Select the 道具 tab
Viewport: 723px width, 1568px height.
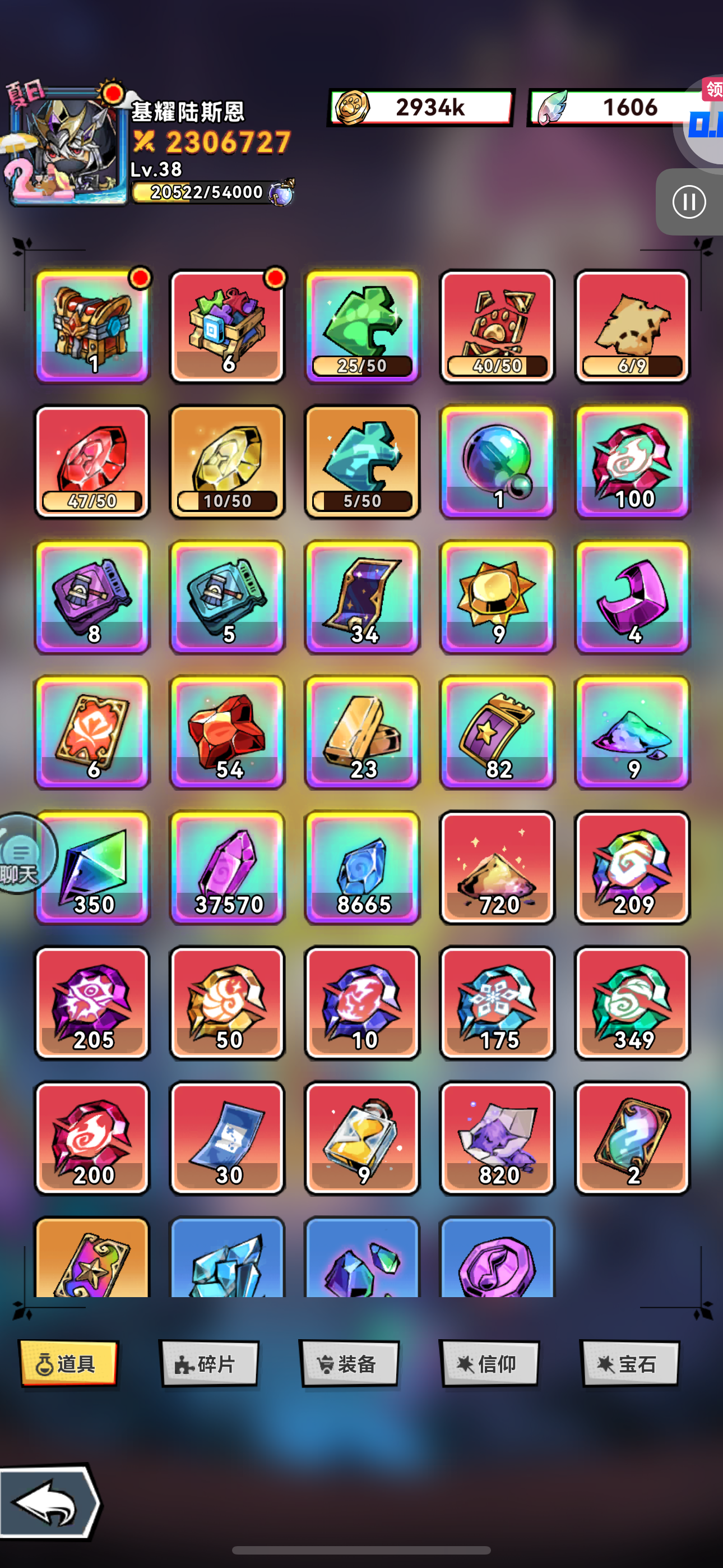(69, 1364)
